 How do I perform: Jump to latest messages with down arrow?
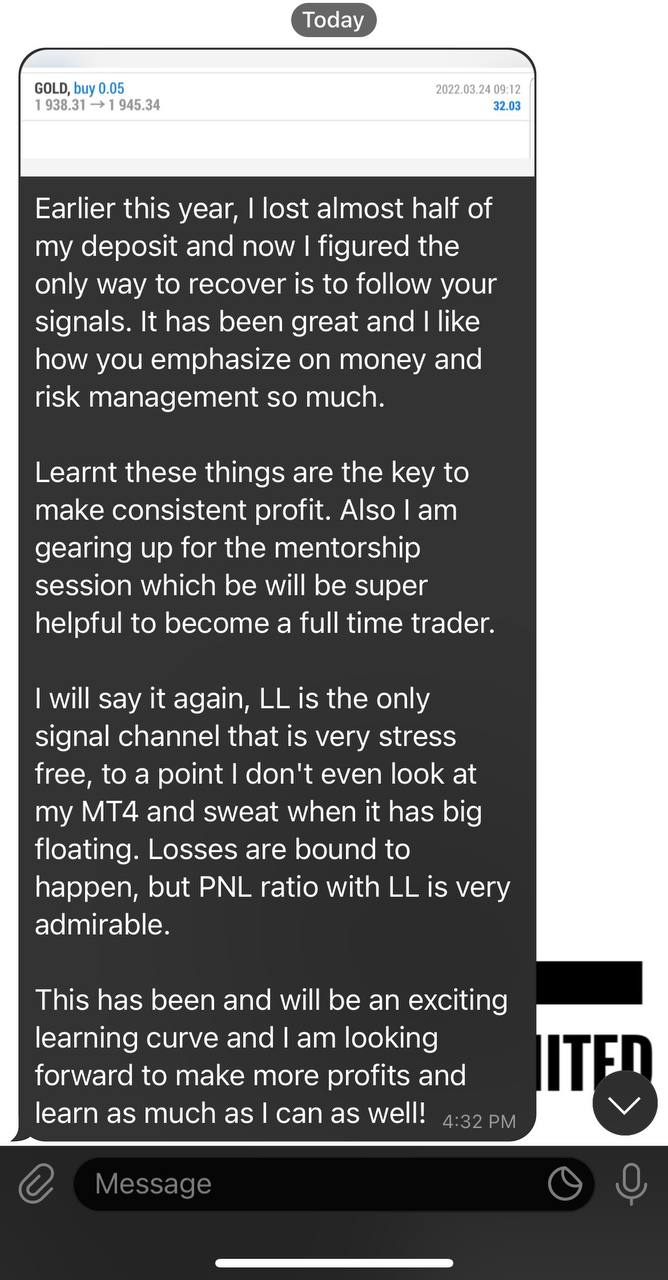click(625, 1104)
